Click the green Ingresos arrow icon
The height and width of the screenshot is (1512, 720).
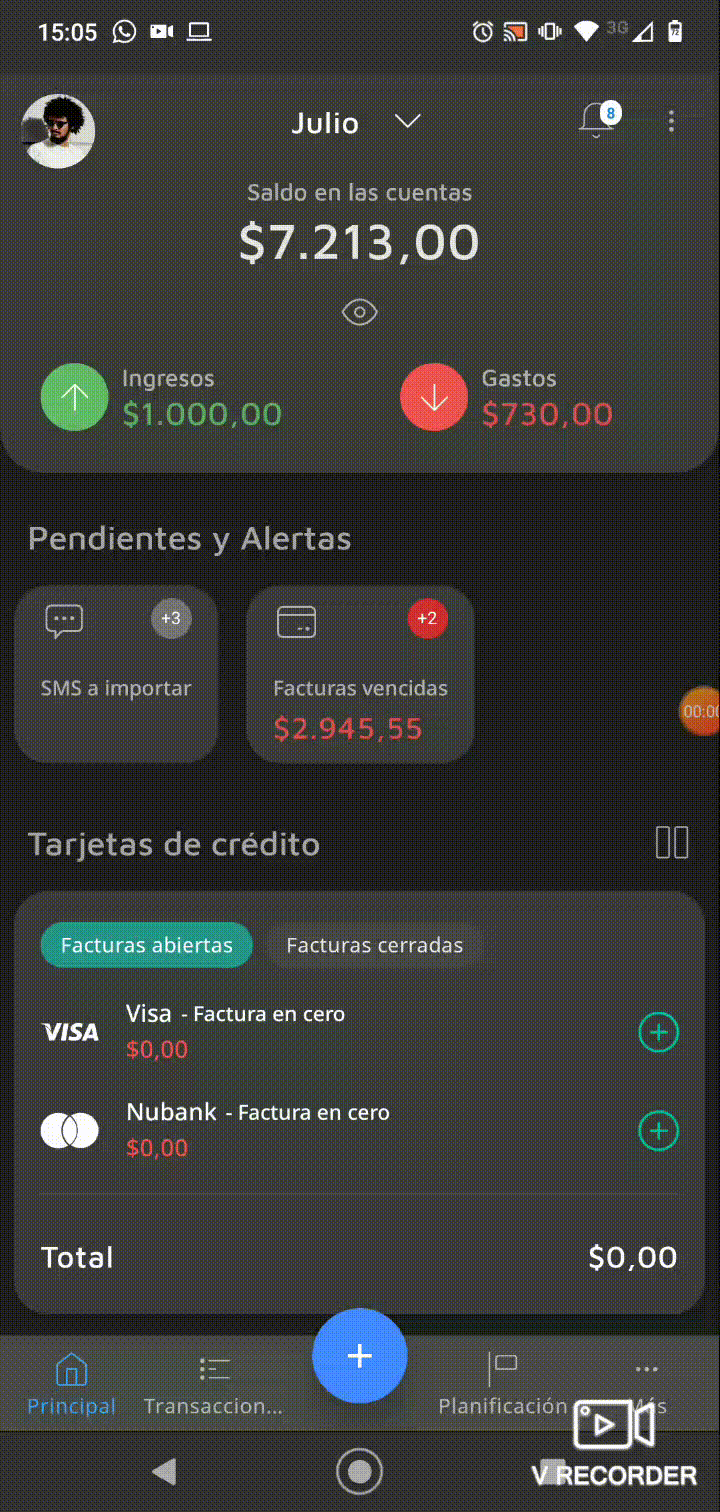point(74,396)
